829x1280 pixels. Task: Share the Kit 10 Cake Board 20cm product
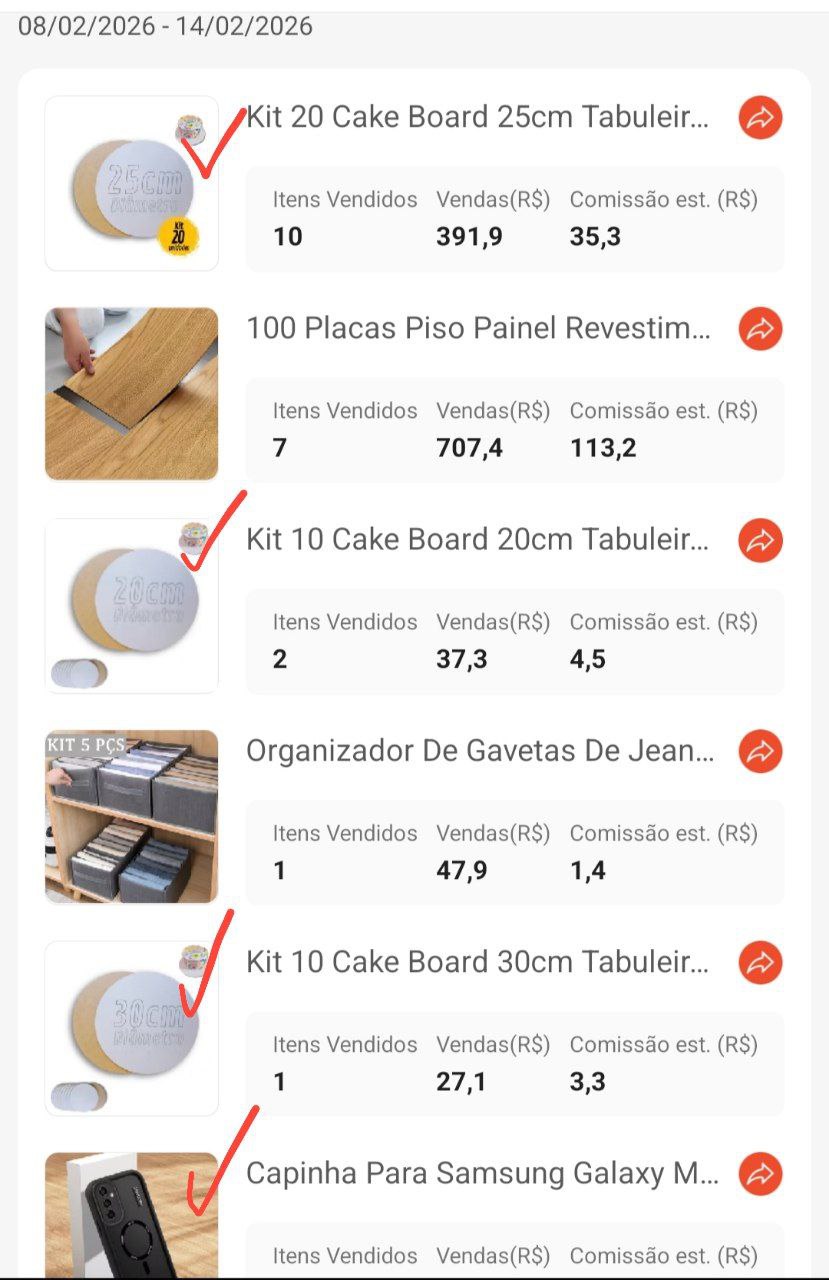point(759,540)
